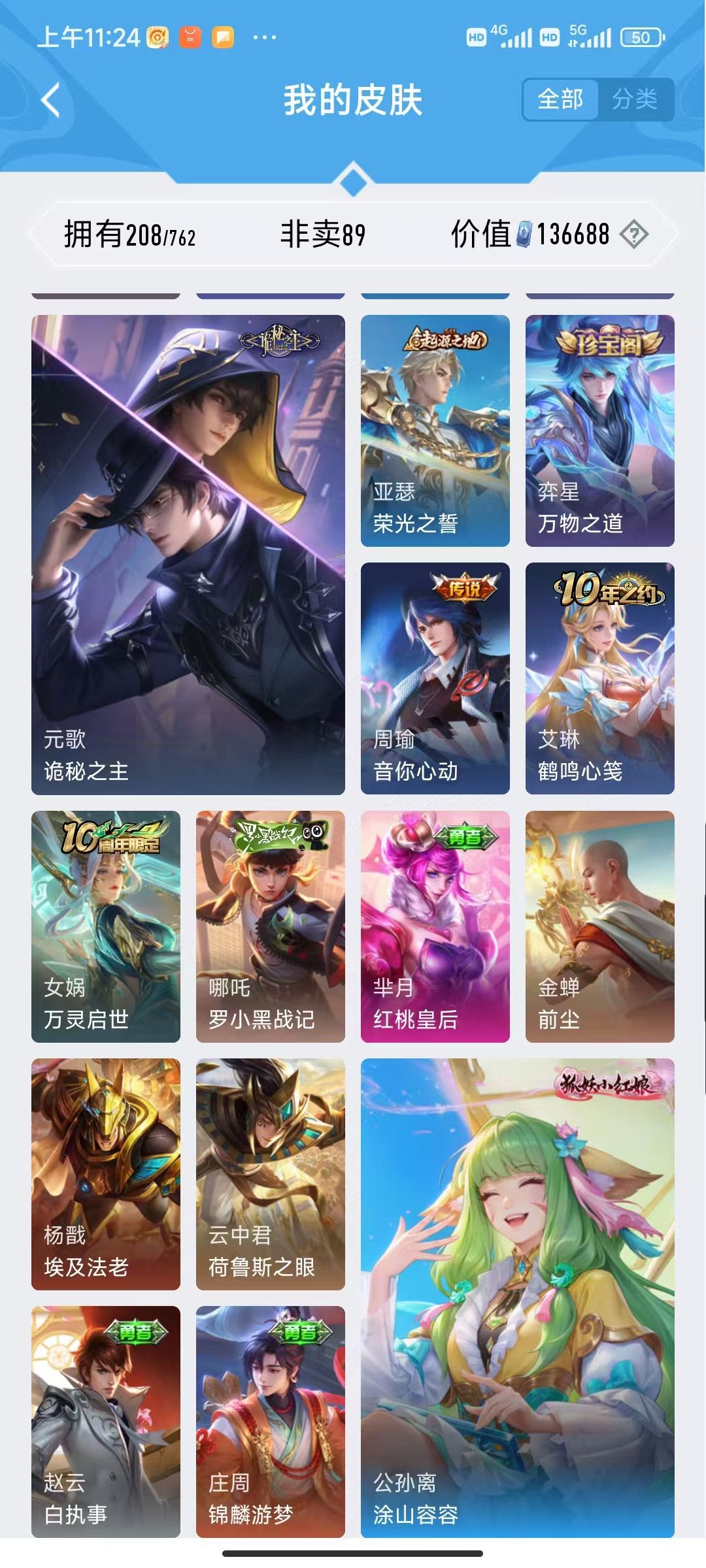Open 元歌 诡秘之主 skin card

[188, 554]
